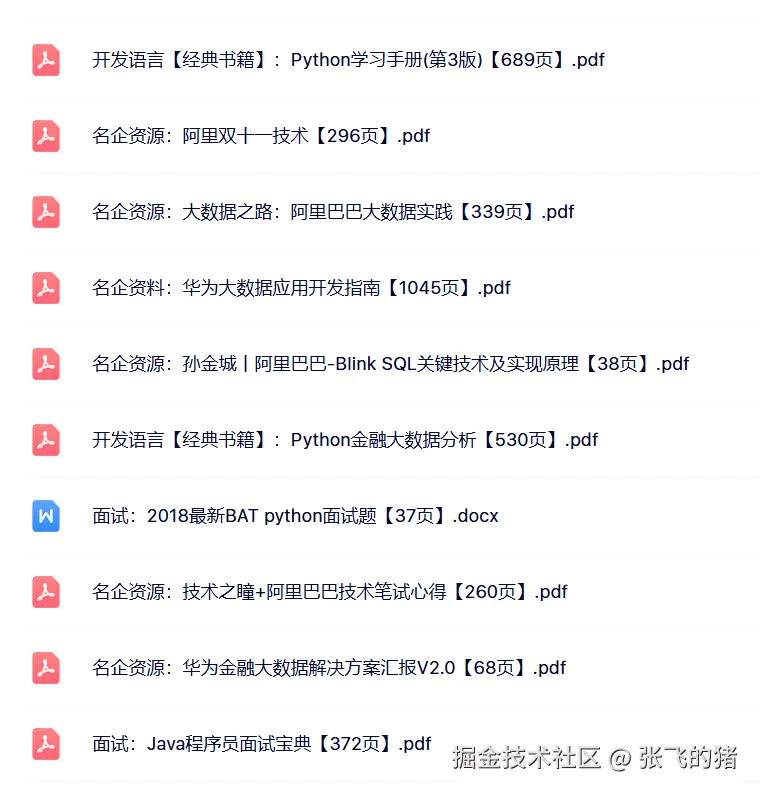Open the 2018最新BAT python面试题 docx file

coord(295,516)
